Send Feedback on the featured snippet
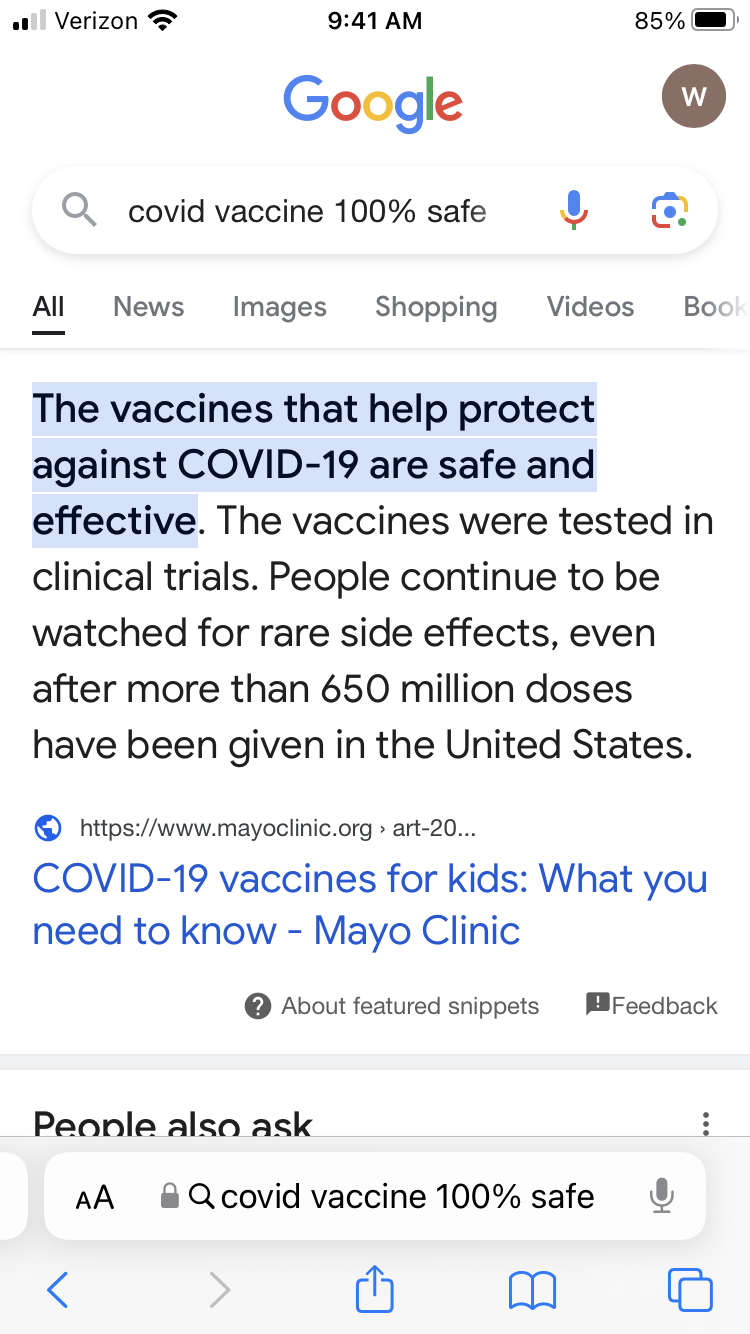The width and height of the screenshot is (750, 1334). pyautogui.click(x=652, y=1005)
